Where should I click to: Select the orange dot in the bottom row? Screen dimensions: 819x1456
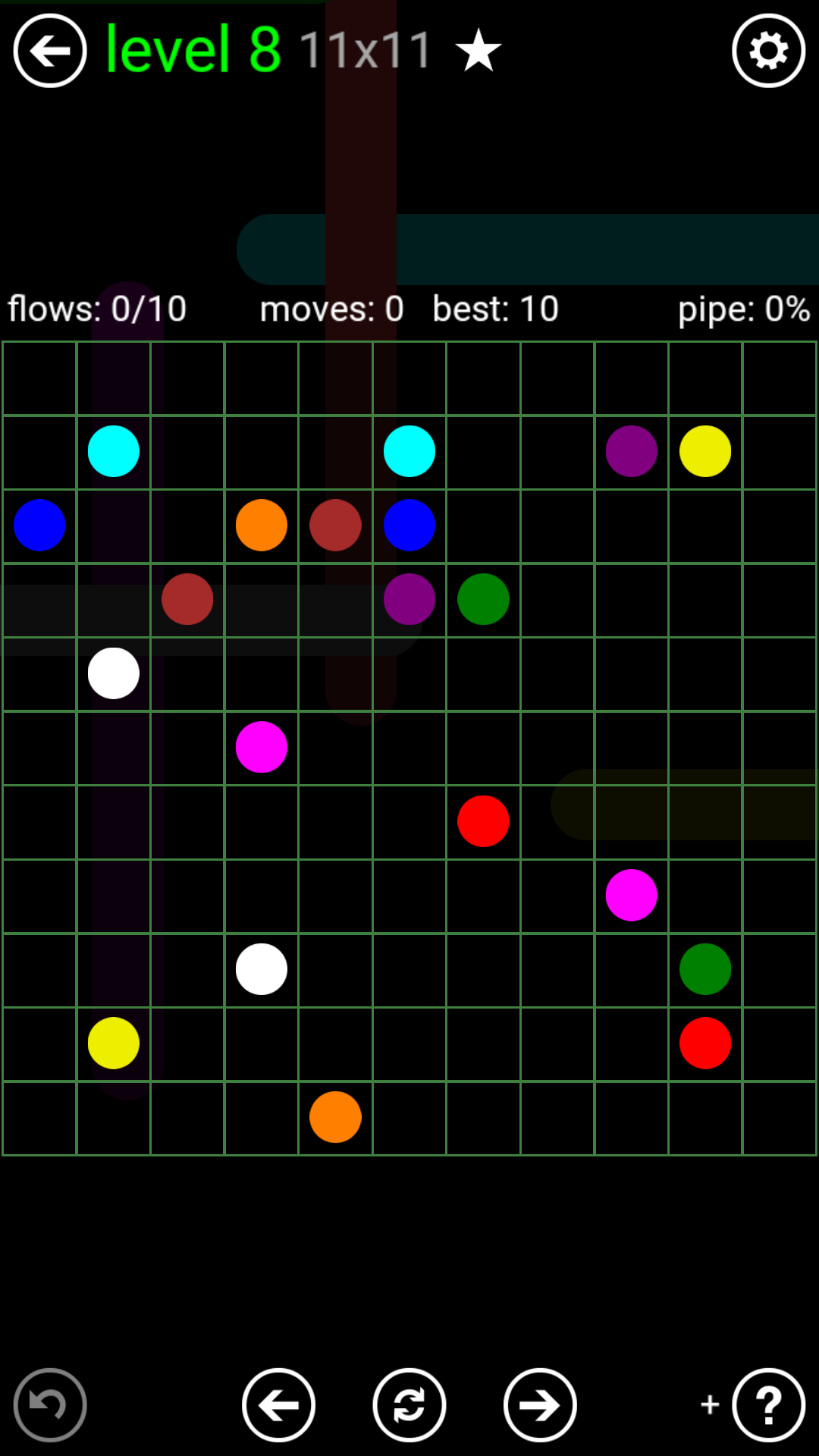point(335,1117)
